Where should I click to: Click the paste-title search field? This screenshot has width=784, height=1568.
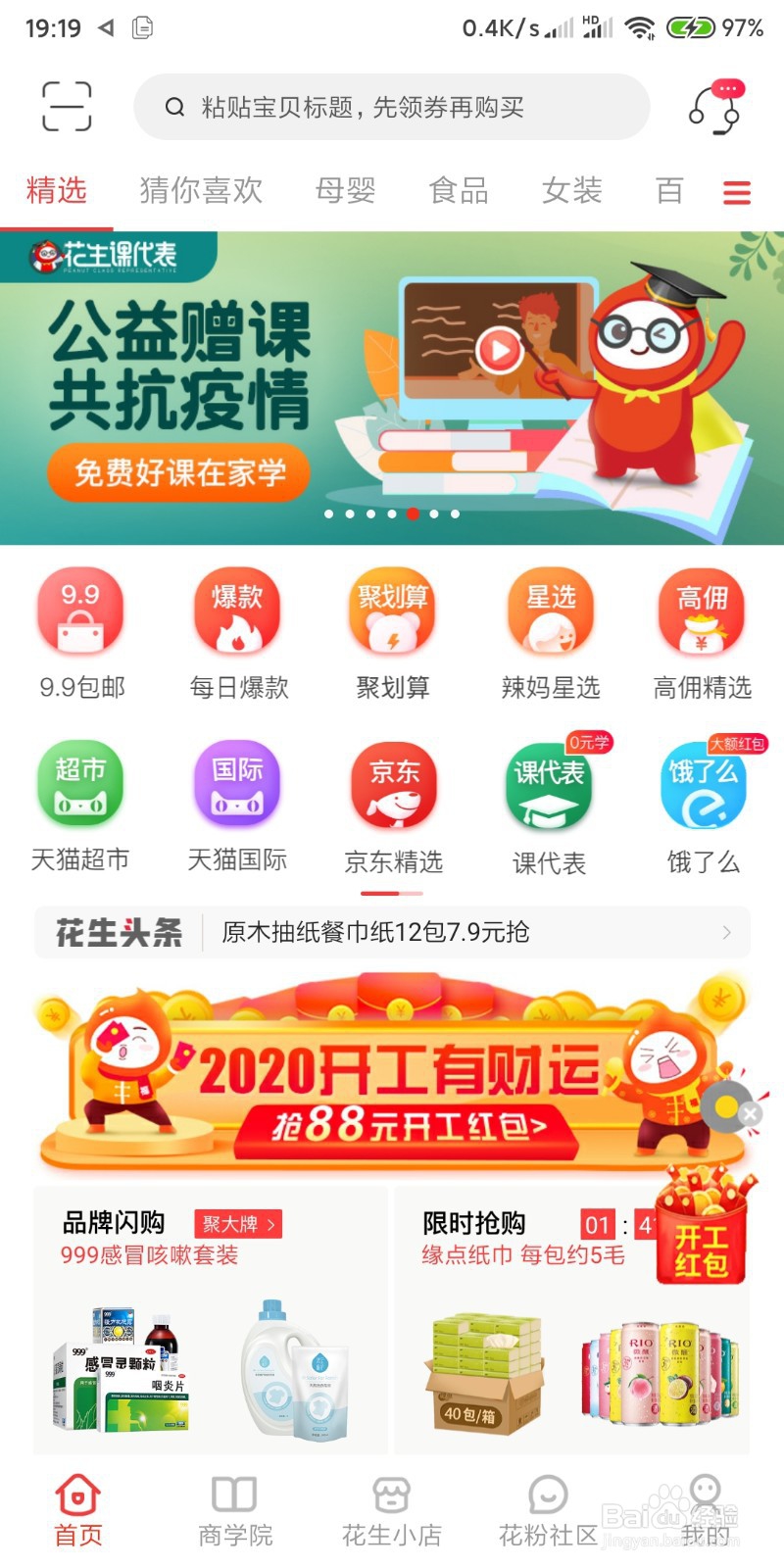[x=392, y=108]
